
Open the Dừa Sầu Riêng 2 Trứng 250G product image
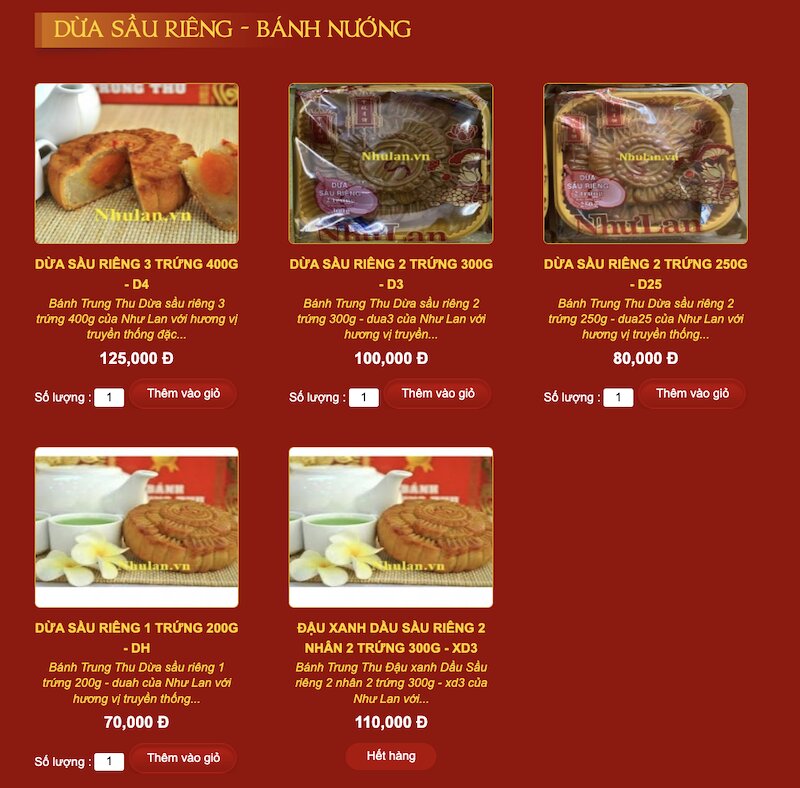(x=645, y=163)
